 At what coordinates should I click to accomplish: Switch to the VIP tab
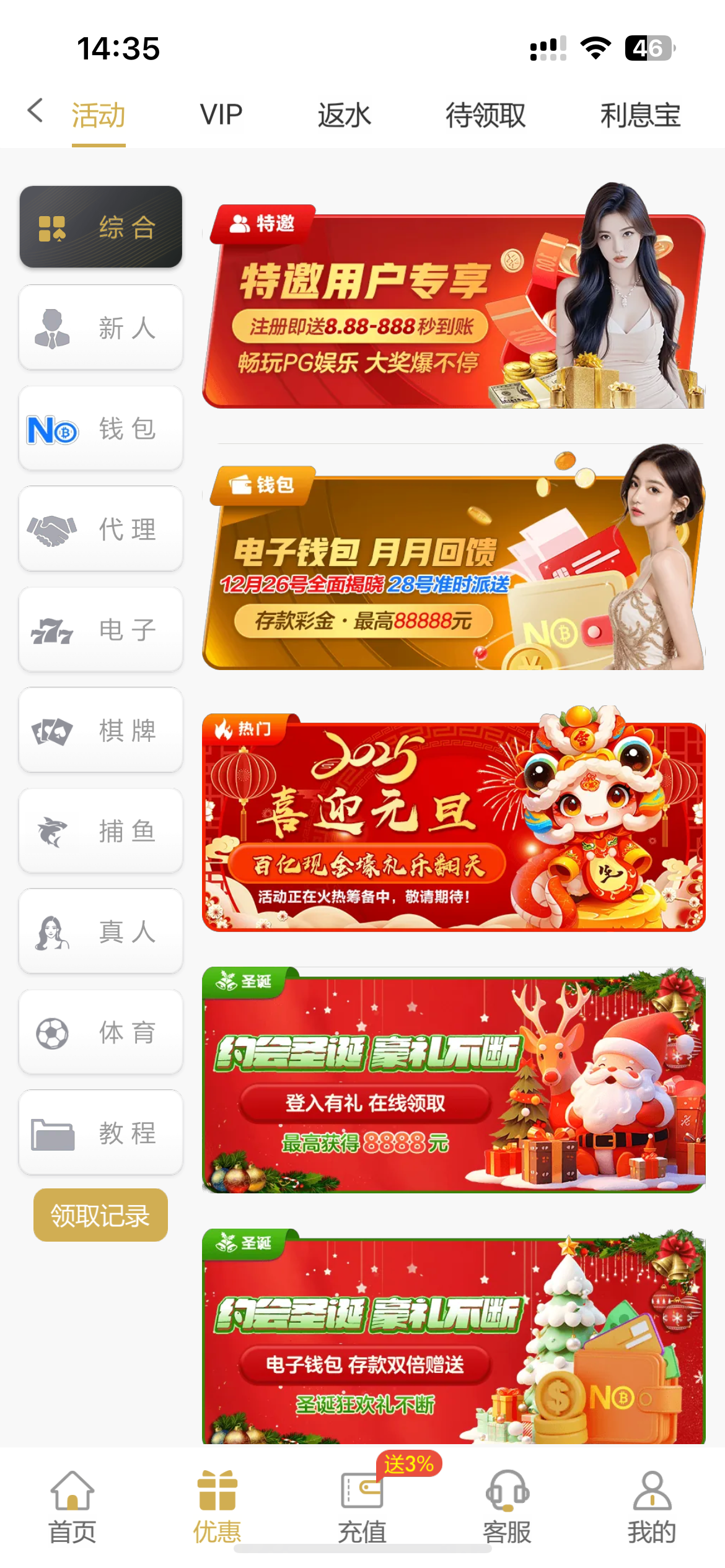tap(221, 115)
